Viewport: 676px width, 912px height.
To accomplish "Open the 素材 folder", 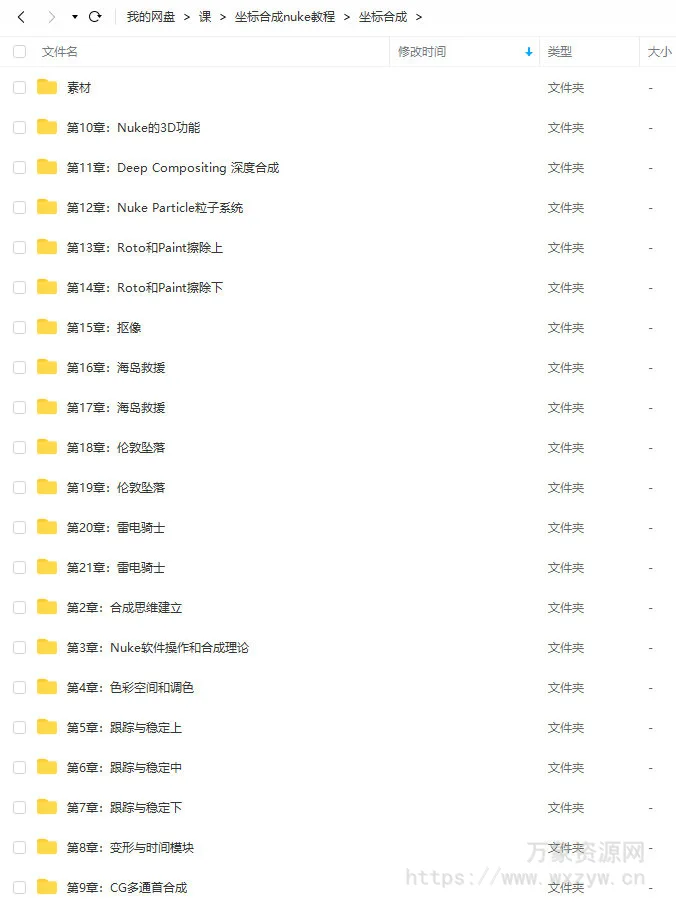I will pos(79,88).
